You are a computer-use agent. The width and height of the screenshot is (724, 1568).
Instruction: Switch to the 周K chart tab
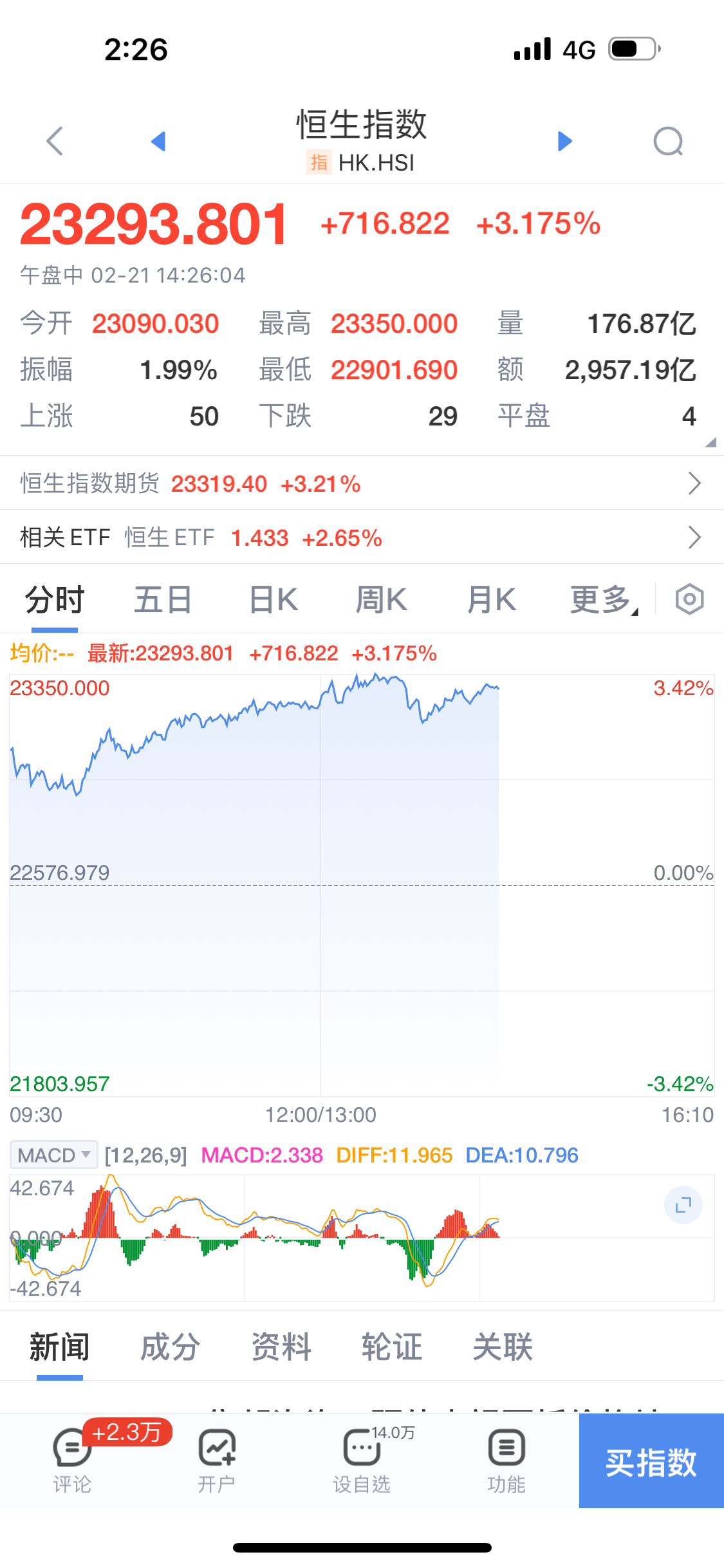382,600
